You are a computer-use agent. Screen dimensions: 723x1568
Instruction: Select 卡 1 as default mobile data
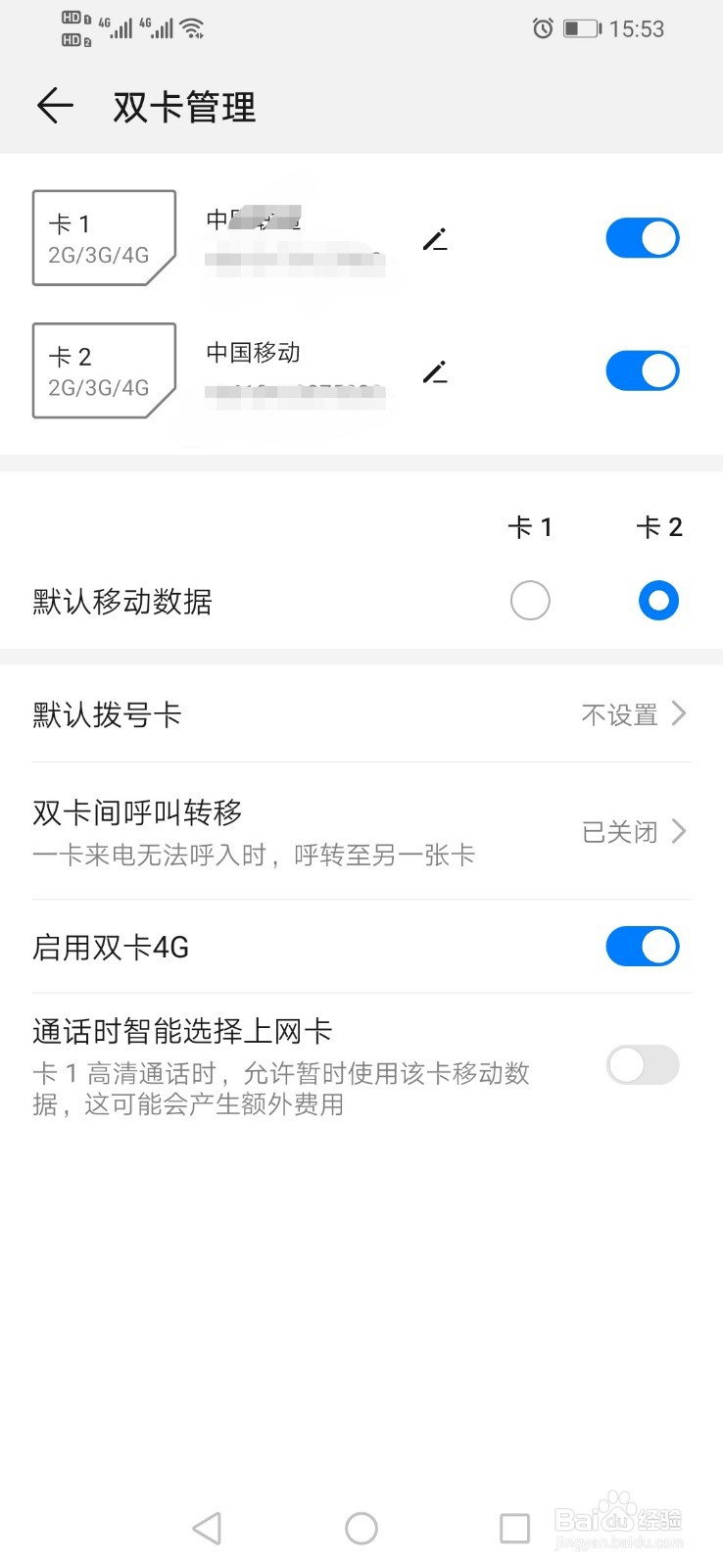coord(530,600)
